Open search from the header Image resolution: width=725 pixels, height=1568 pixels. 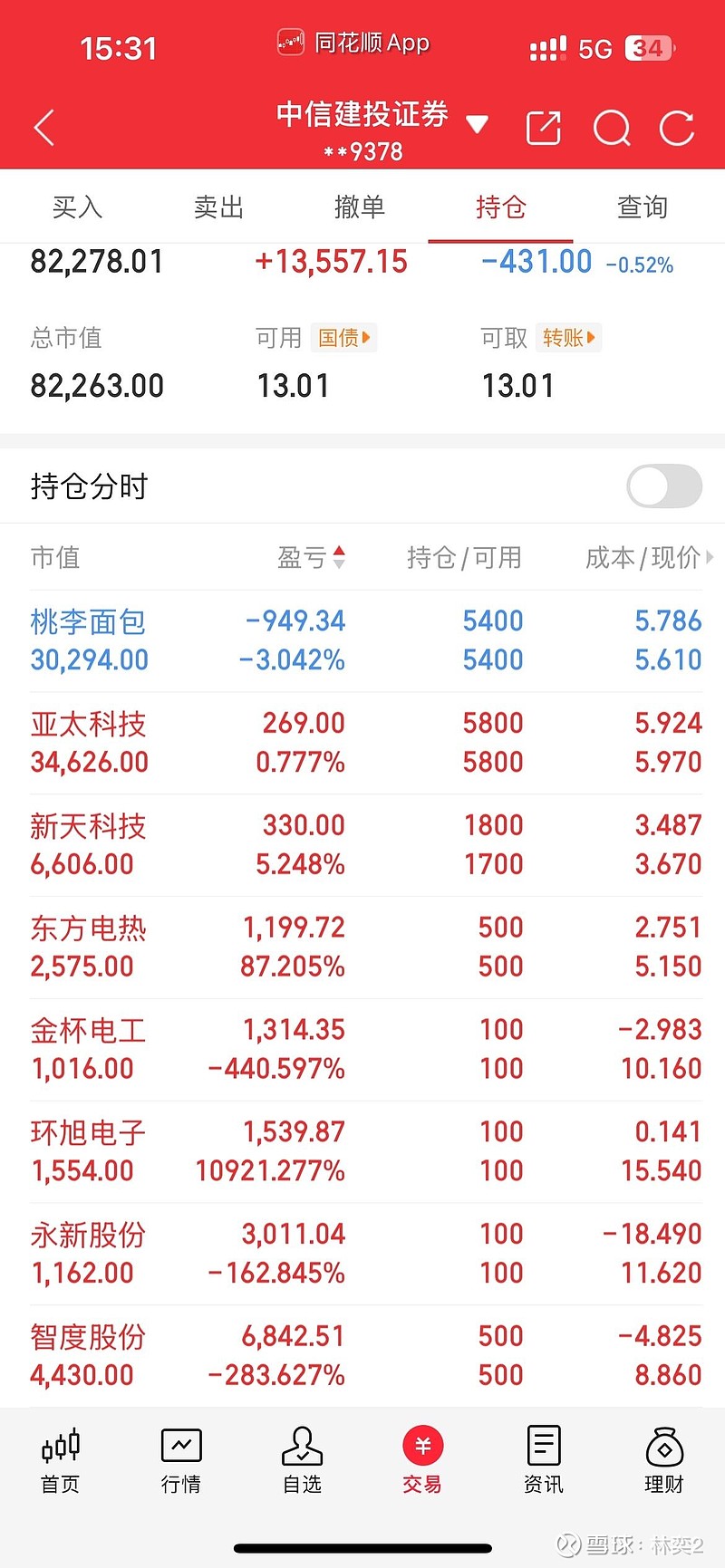coord(612,128)
